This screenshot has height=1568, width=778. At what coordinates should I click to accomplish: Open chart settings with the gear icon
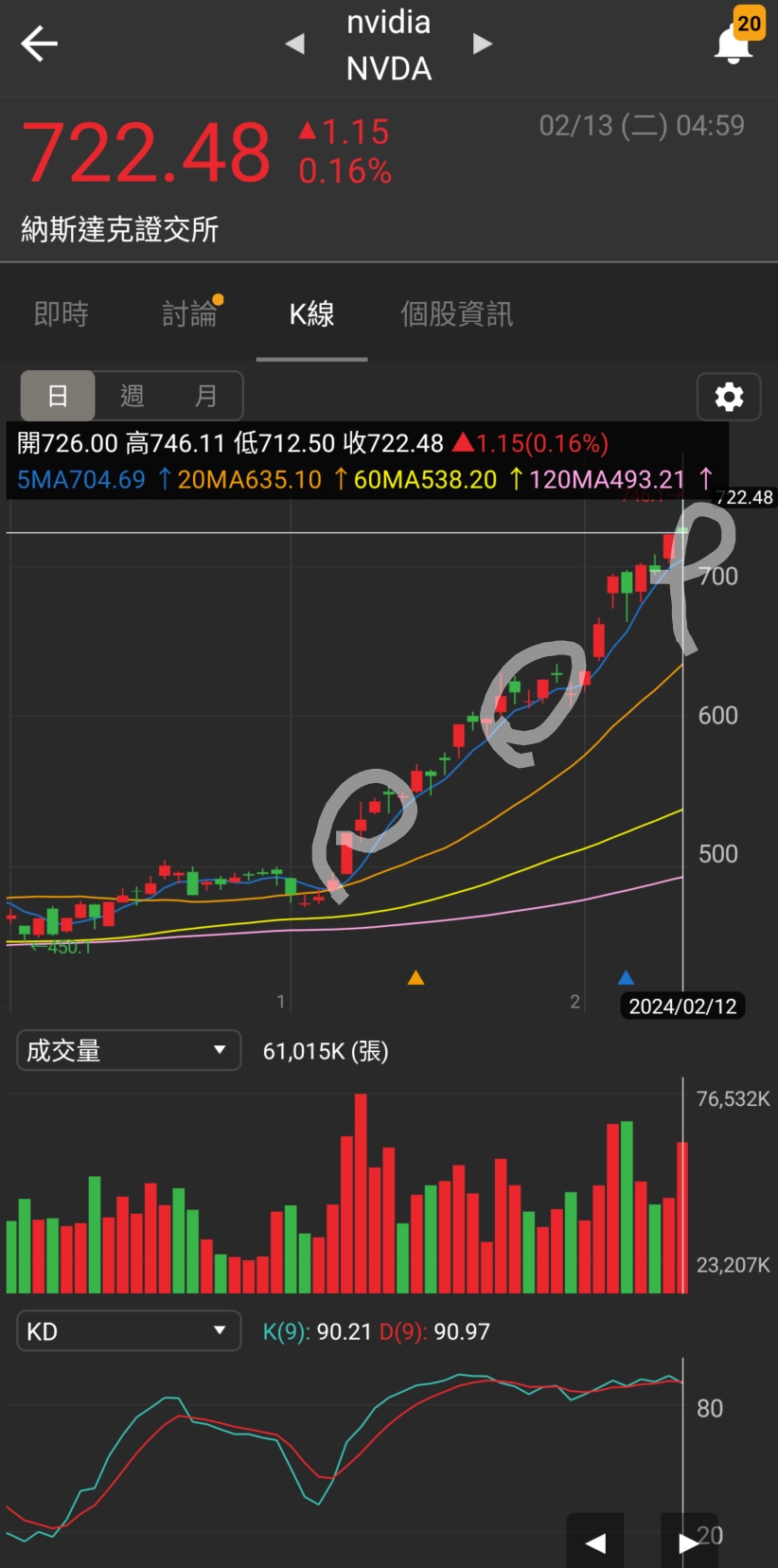[727, 397]
